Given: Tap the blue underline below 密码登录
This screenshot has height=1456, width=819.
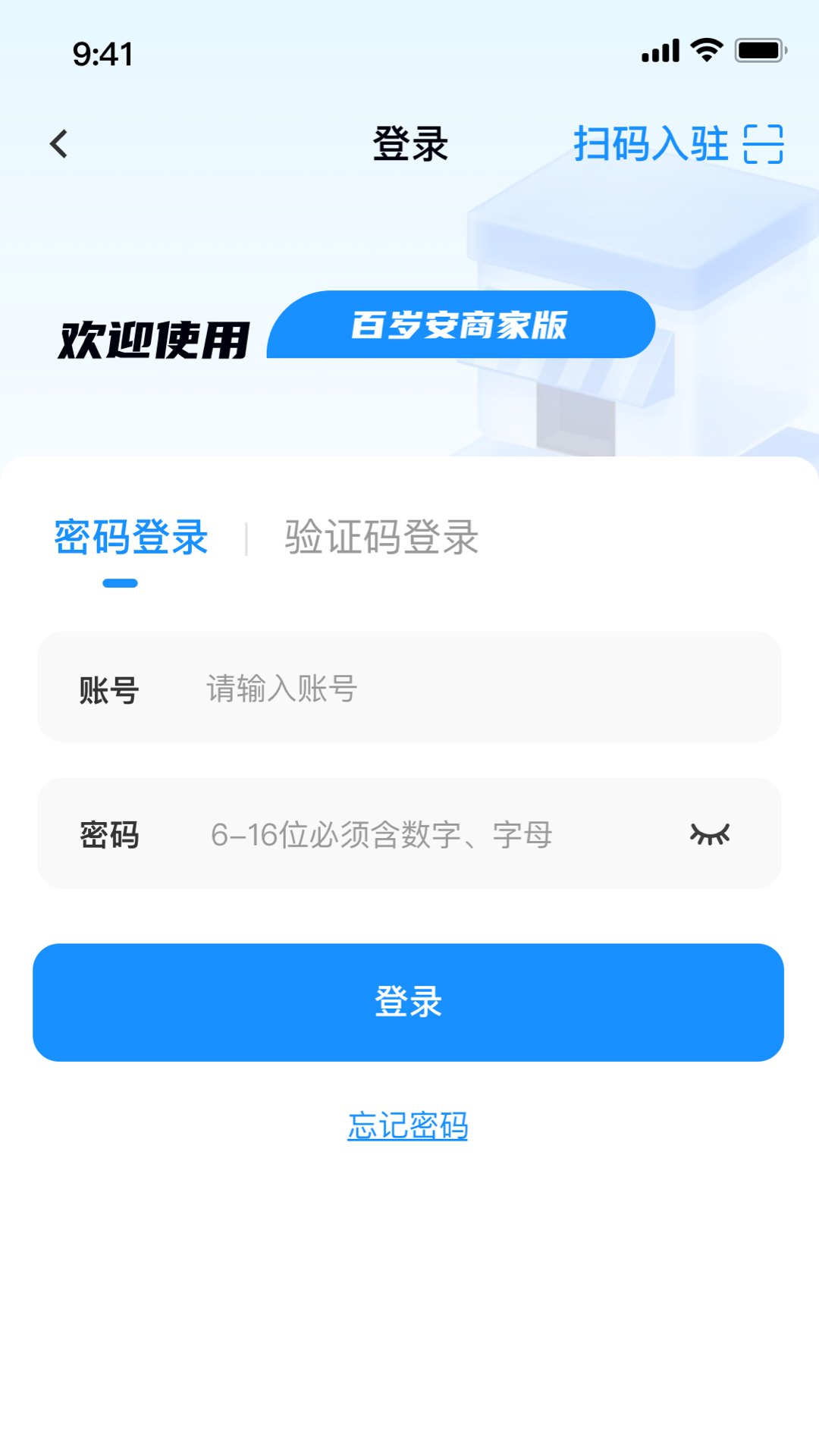Looking at the screenshot, I should tap(121, 582).
